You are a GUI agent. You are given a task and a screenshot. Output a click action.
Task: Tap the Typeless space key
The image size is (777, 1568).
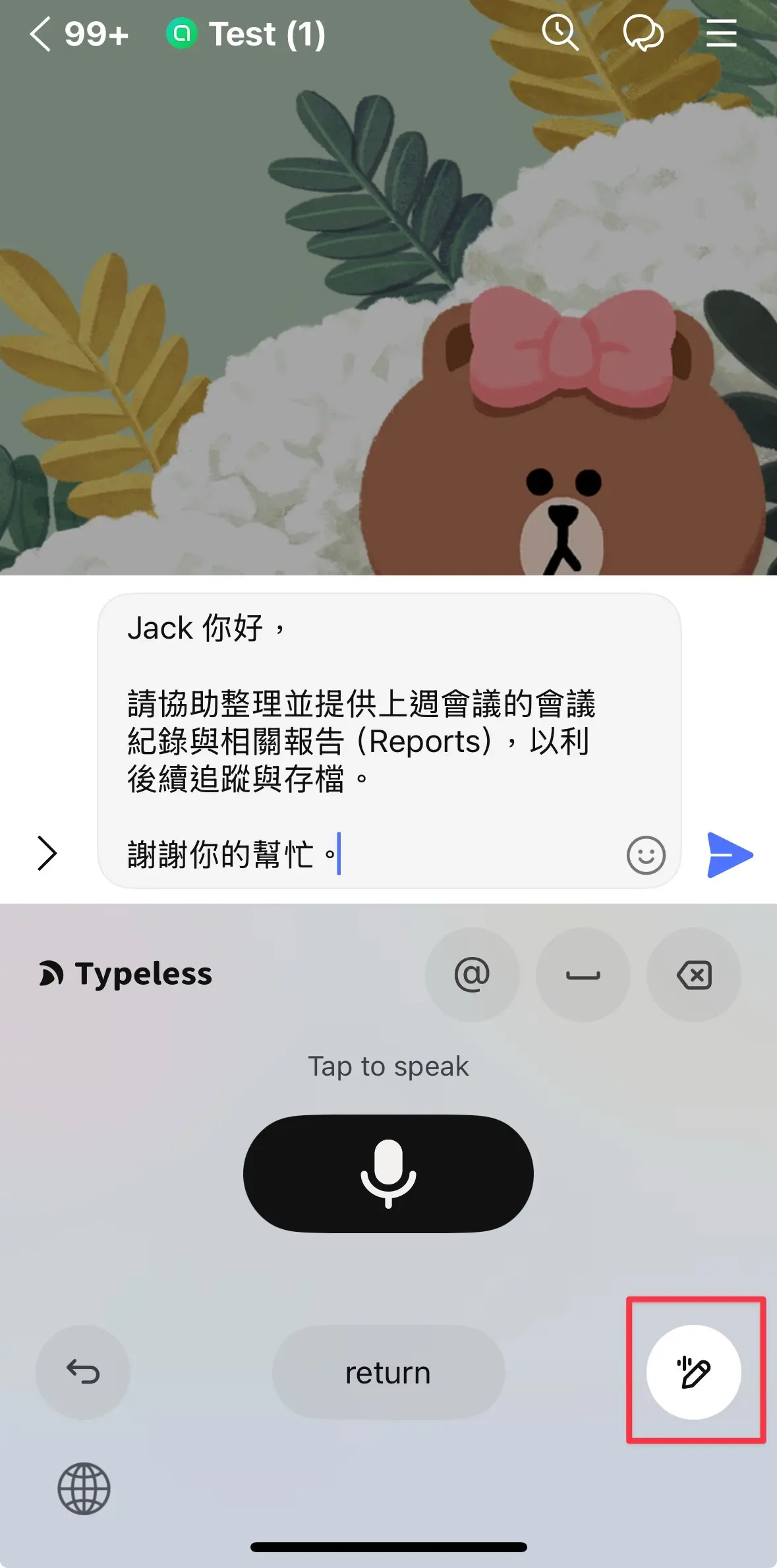click(x=583, y=975)
